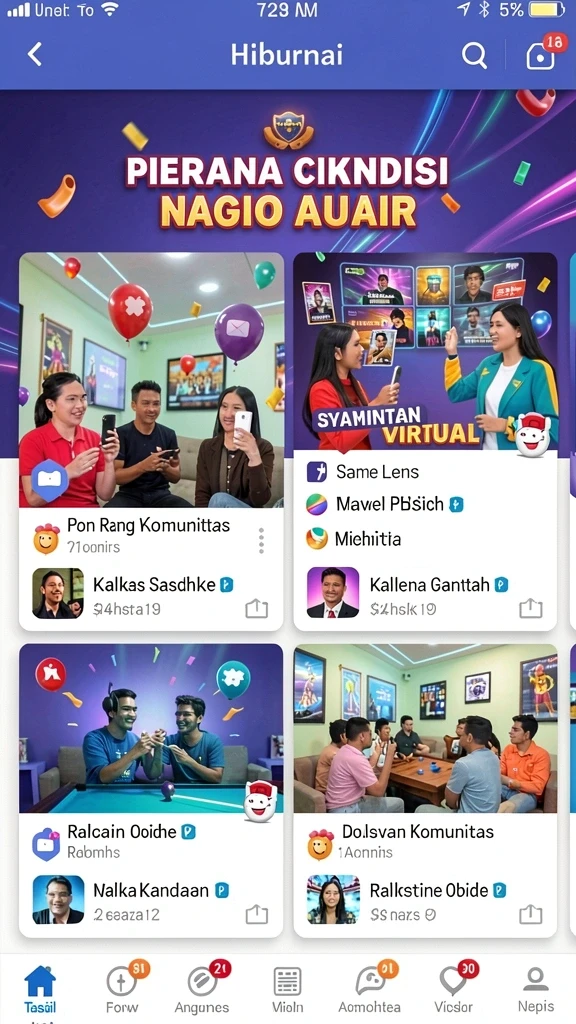The image size is (576, 1024).
Task: Open search in the top bar
Action: coord(474,56)
